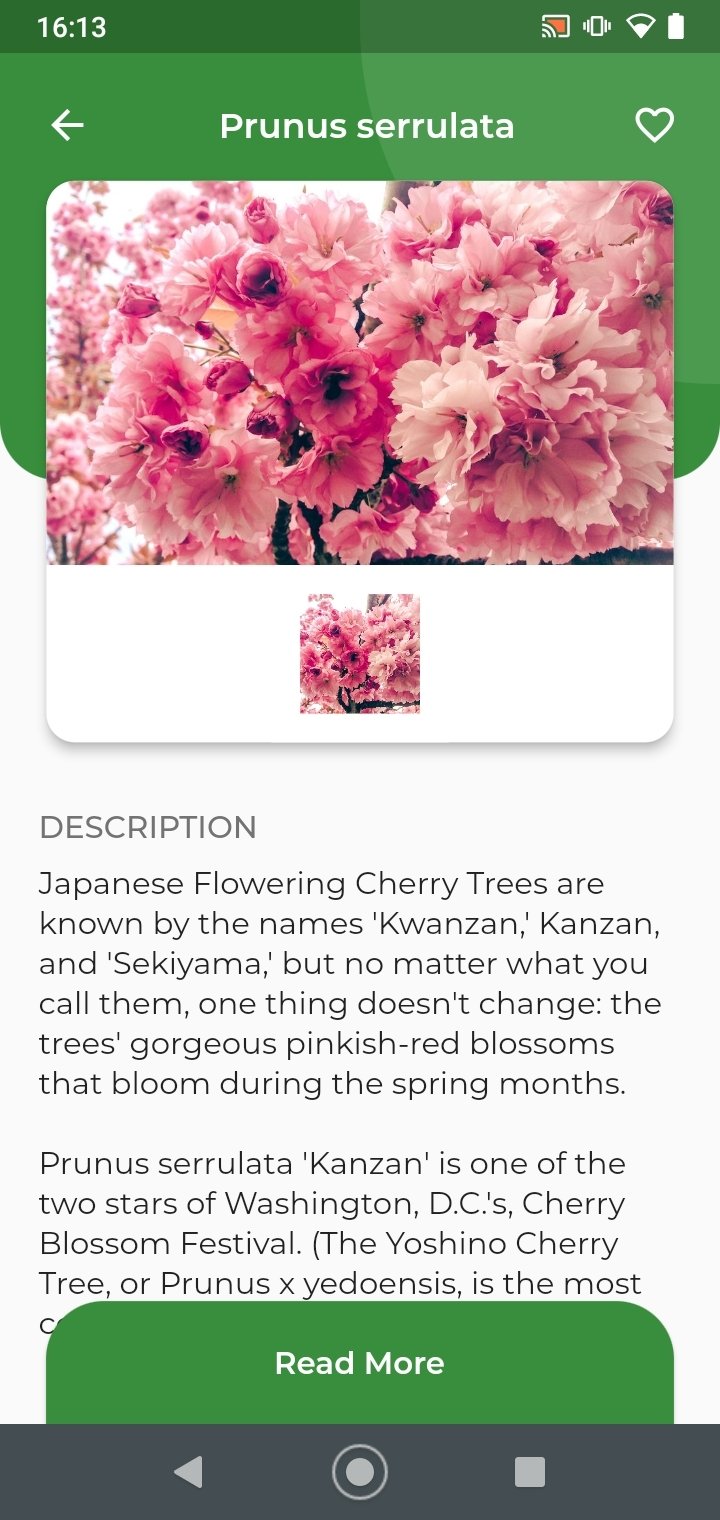Add Prunus serrulata to favorites
Screen dimensions: 720x1520
click(x=654, y=126)
